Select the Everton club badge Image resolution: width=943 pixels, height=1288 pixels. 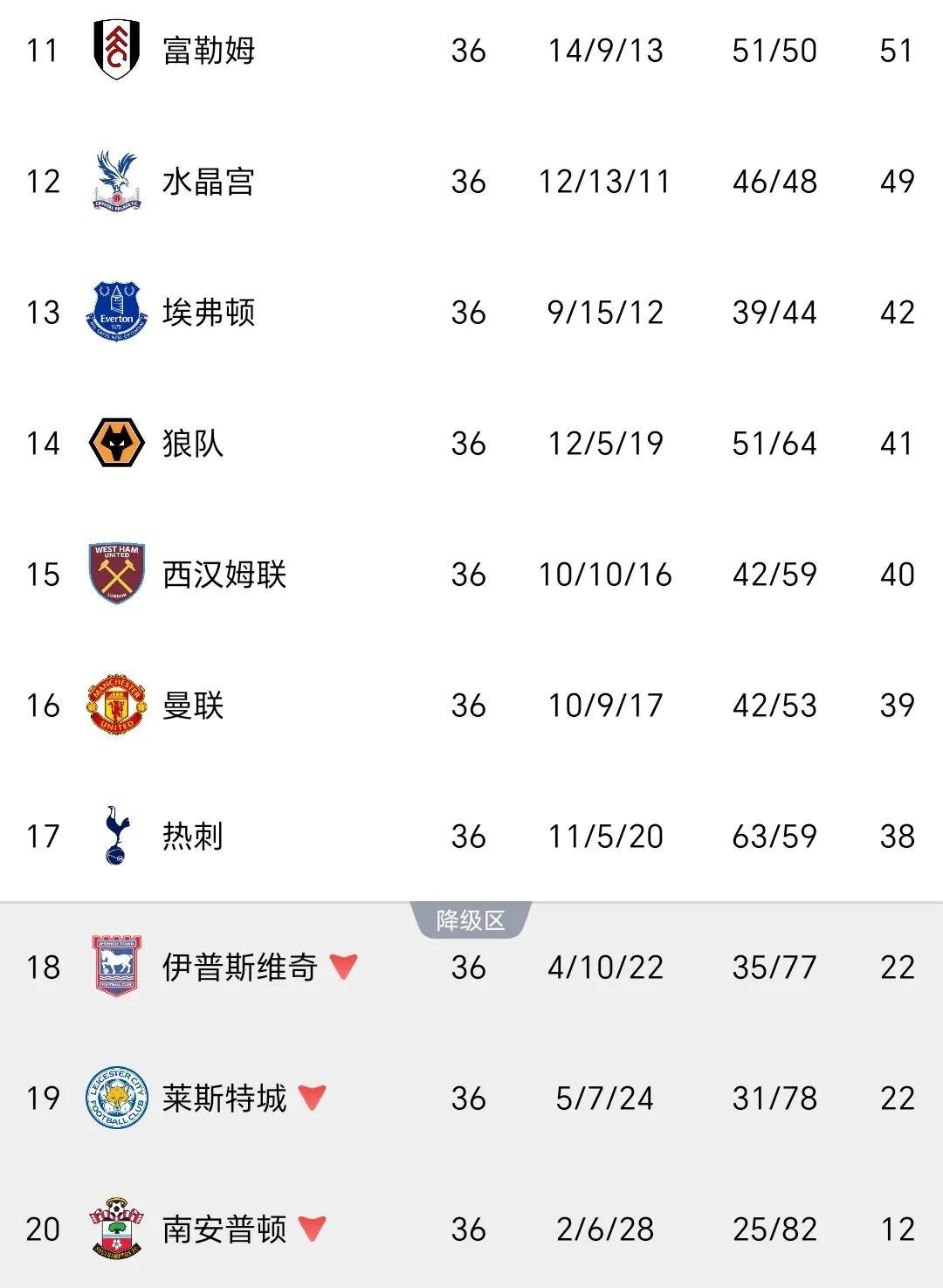coord(116,312)
